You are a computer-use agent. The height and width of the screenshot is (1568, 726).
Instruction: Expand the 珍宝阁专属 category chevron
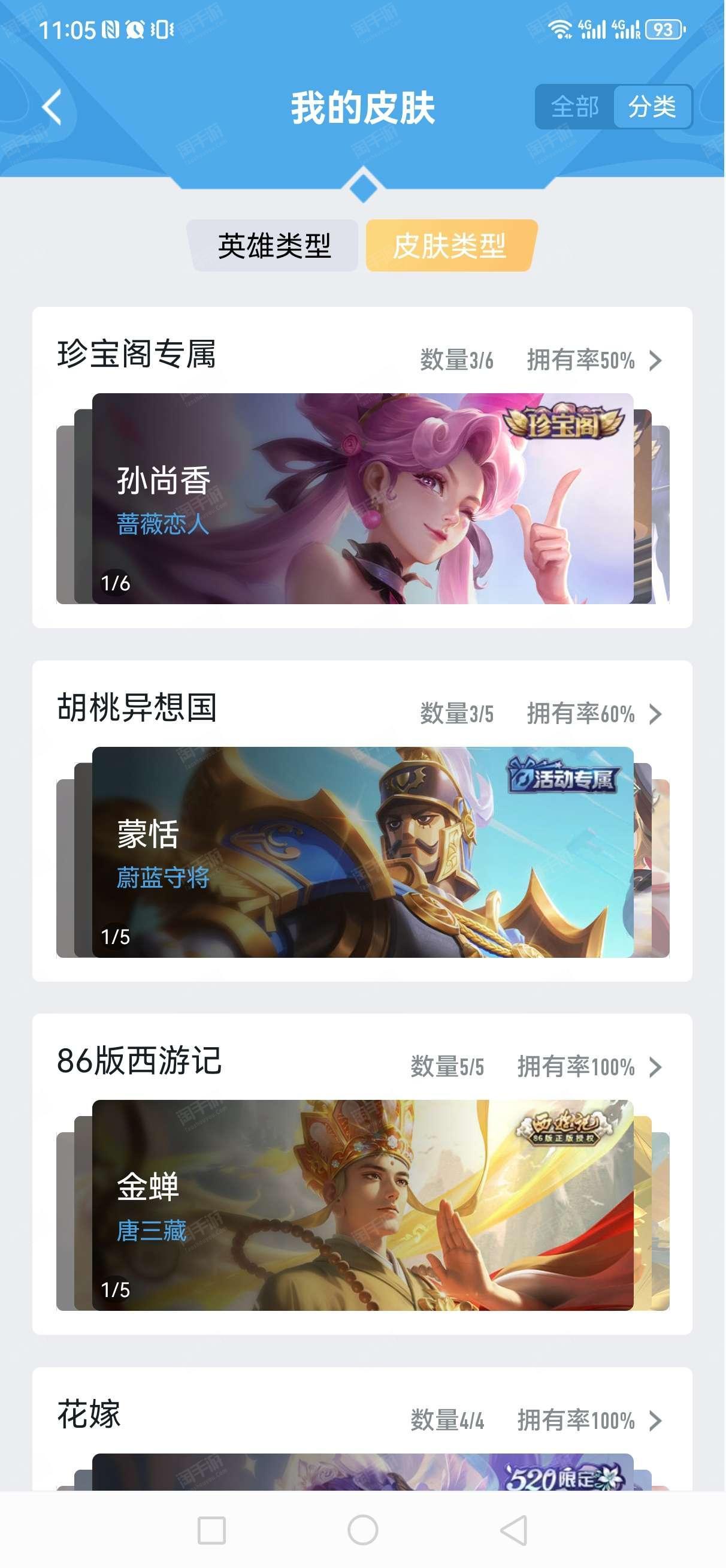click(655, 360)
